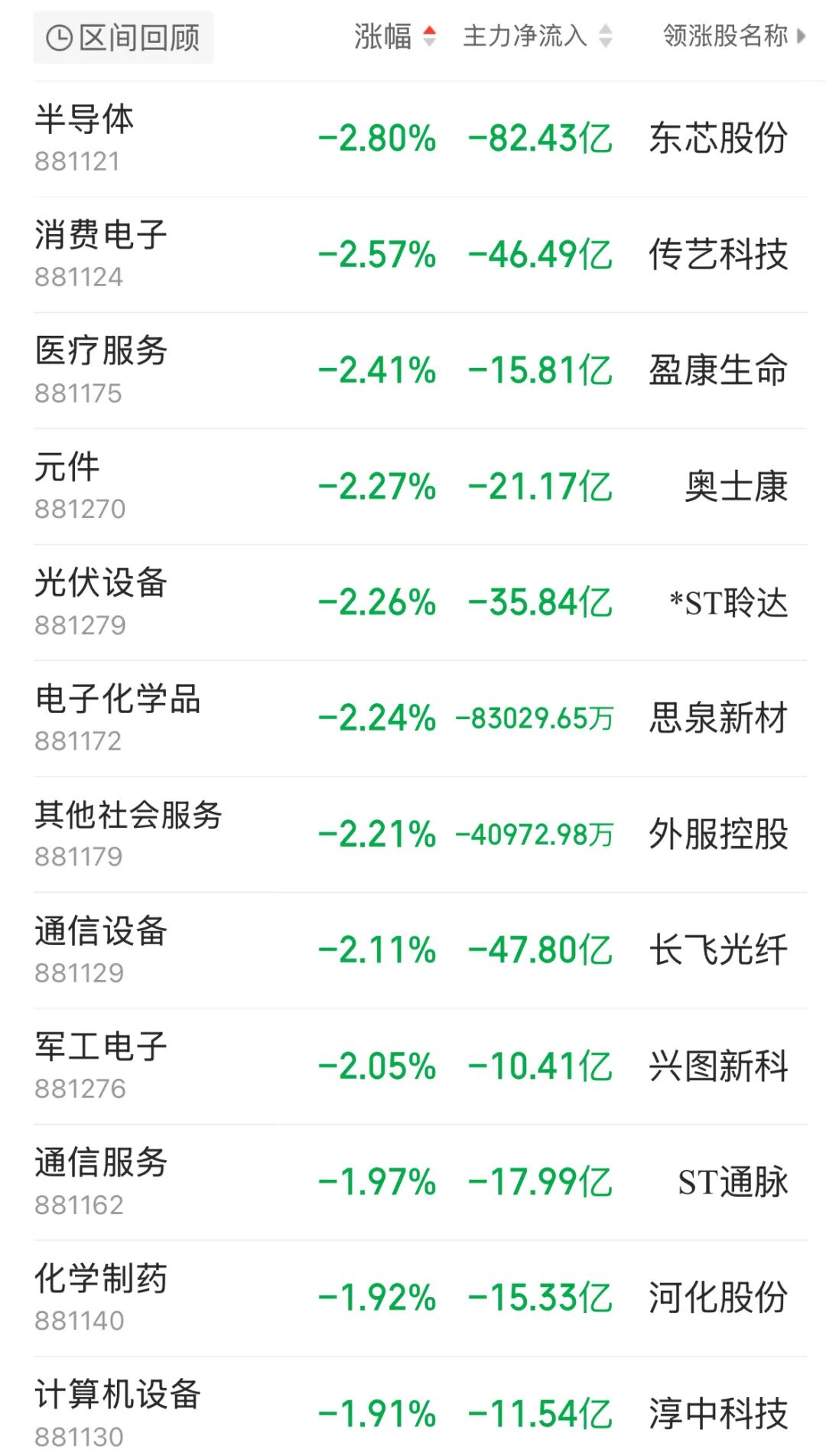Open the 消费电子 sector row
Viewport: 826px width, 1456px height.
point(420,255)
